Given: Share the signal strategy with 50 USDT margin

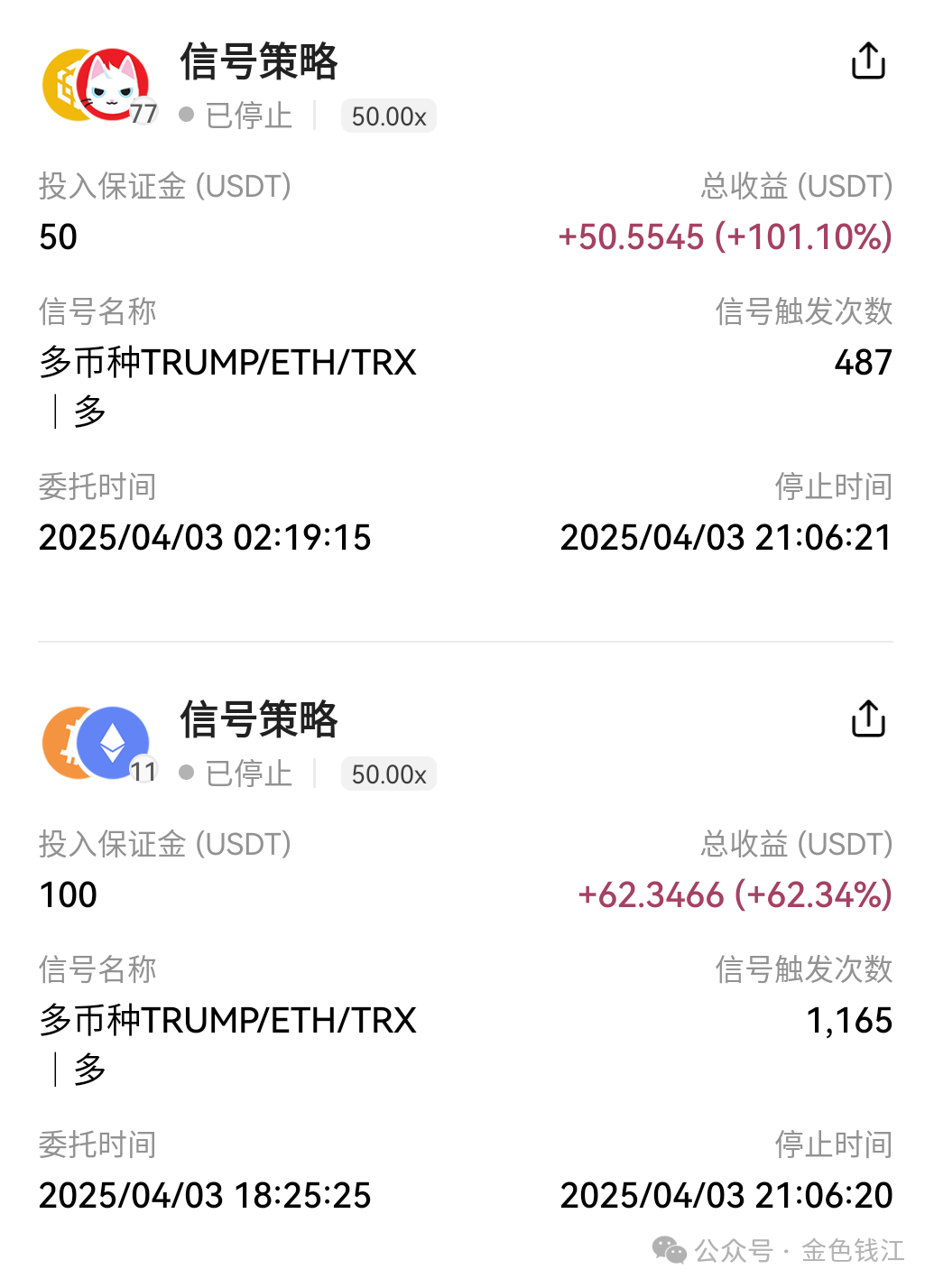Looking at the screenshot, I should (x=868, y=60).
